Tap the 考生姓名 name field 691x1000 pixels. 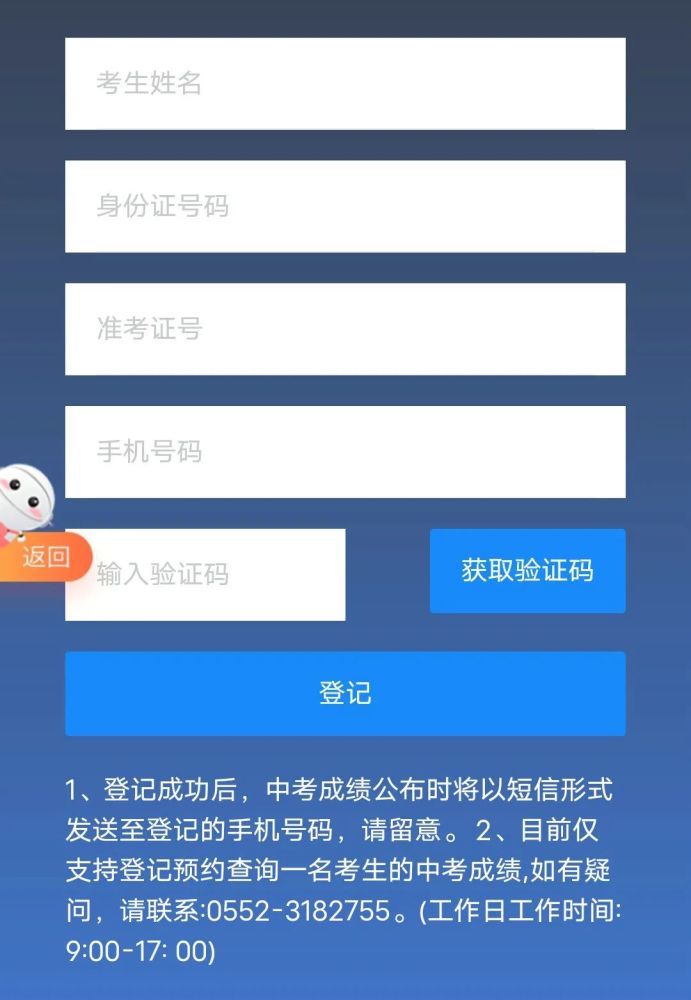coord(345,84)
